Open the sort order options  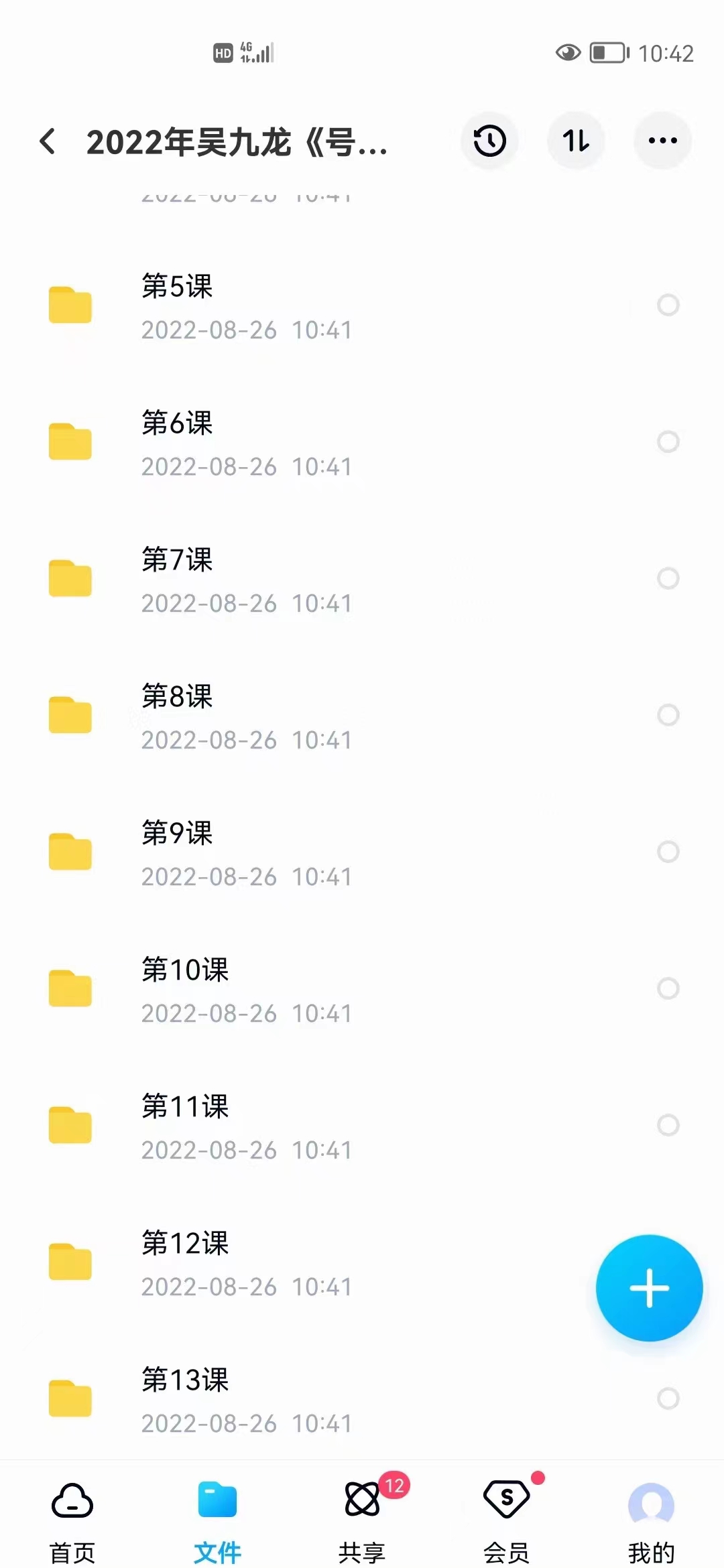click(x=576, y=141)
